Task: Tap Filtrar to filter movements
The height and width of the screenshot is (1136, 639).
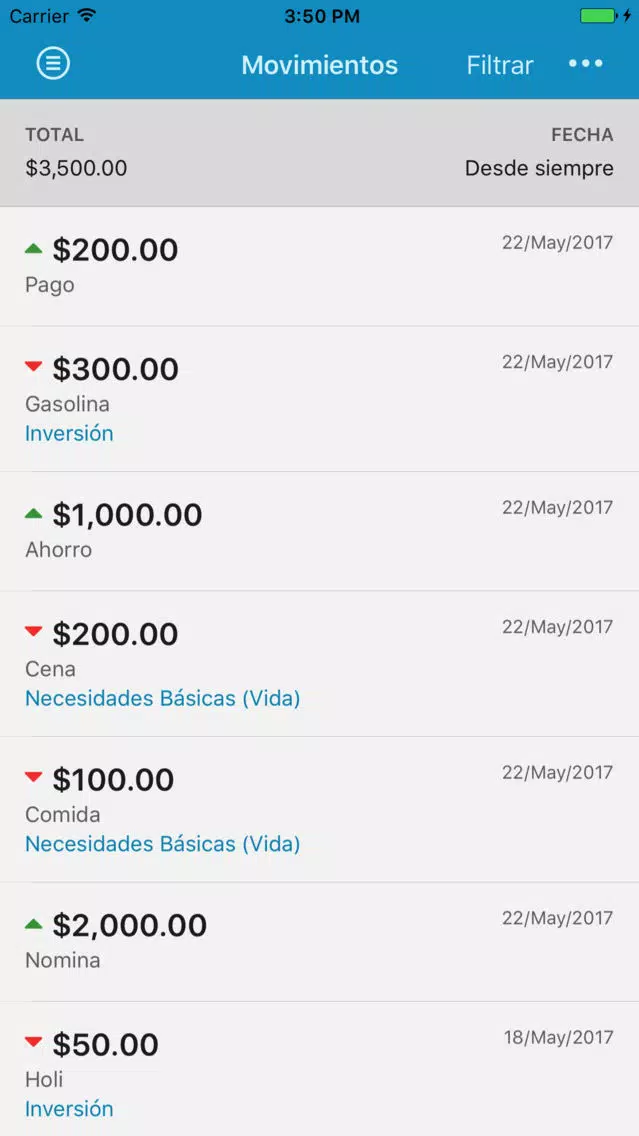Action: tap(500, 65)
